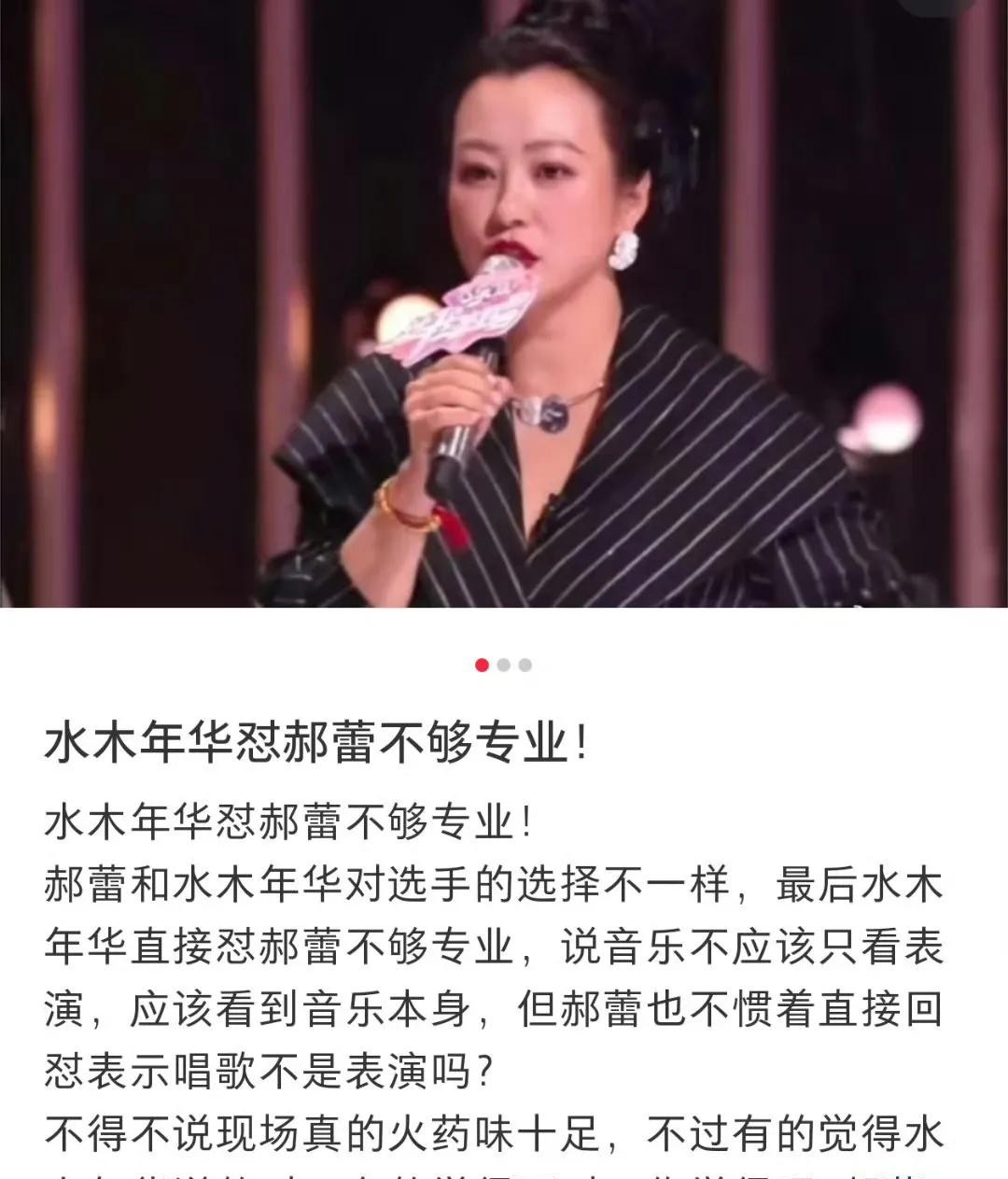The width and height of the screenshot is (1008, 1179).
Task: Open the post photo in full view
Action: coord(504,303)
